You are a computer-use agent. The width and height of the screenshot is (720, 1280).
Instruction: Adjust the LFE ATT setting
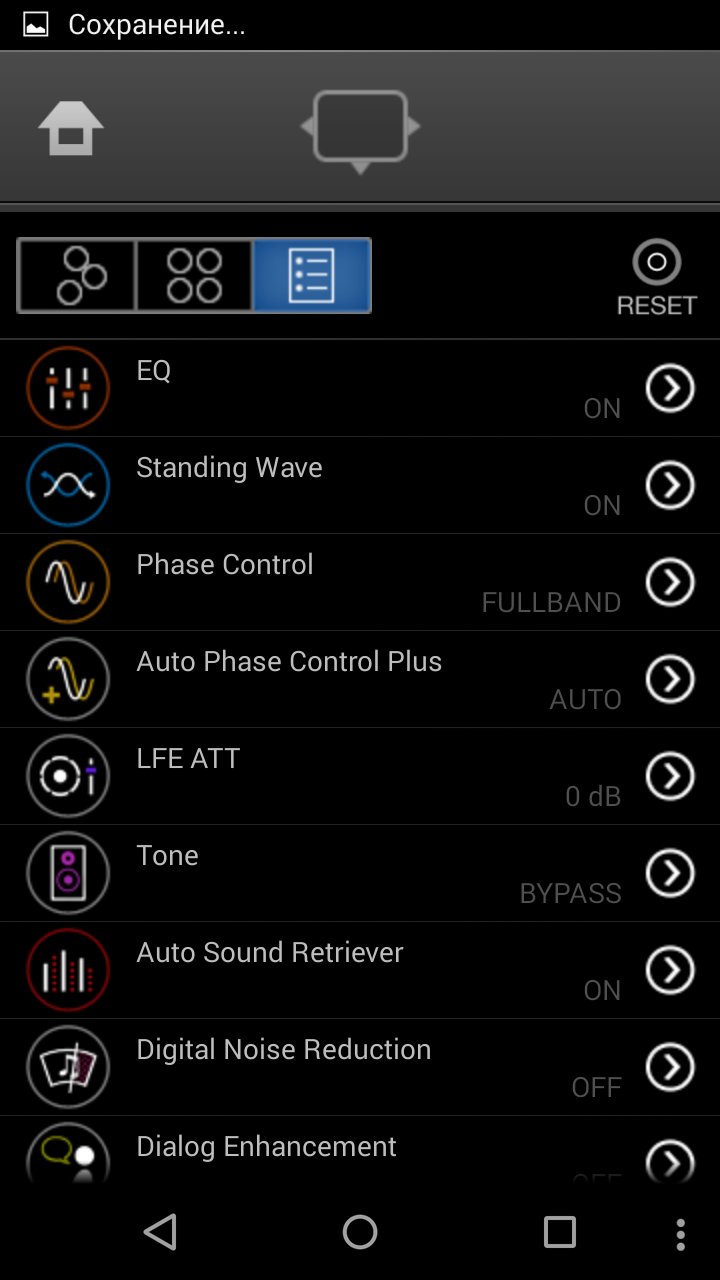point(669,776)
